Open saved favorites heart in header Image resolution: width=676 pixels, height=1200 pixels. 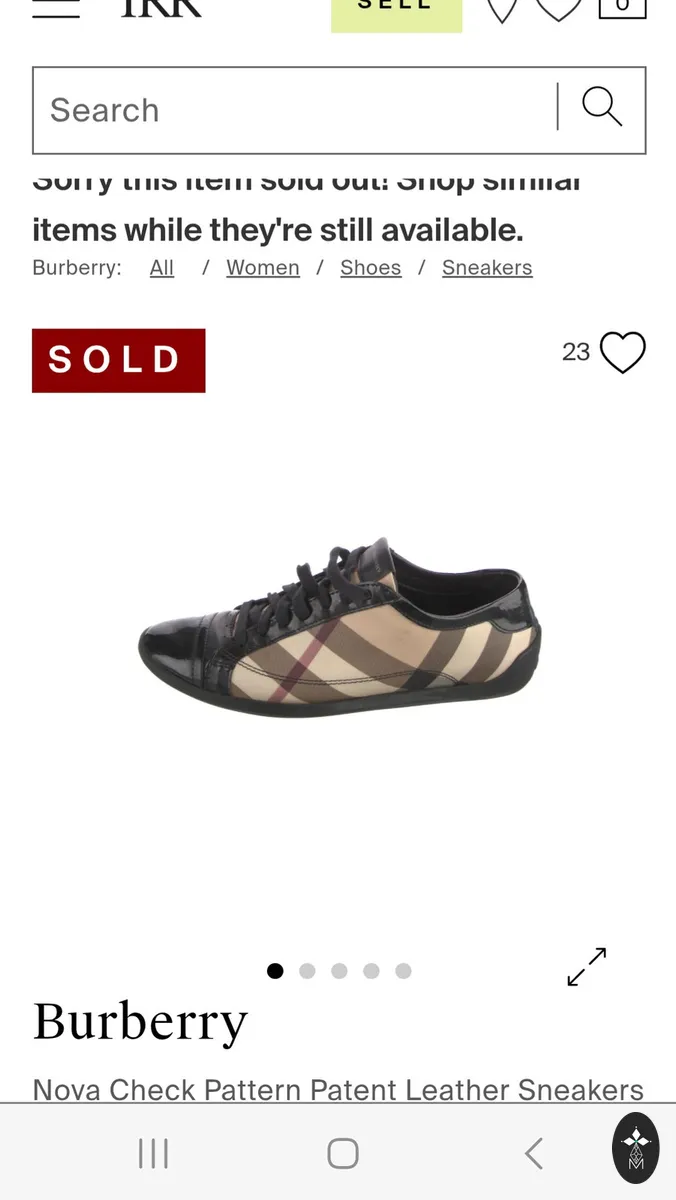558,10
